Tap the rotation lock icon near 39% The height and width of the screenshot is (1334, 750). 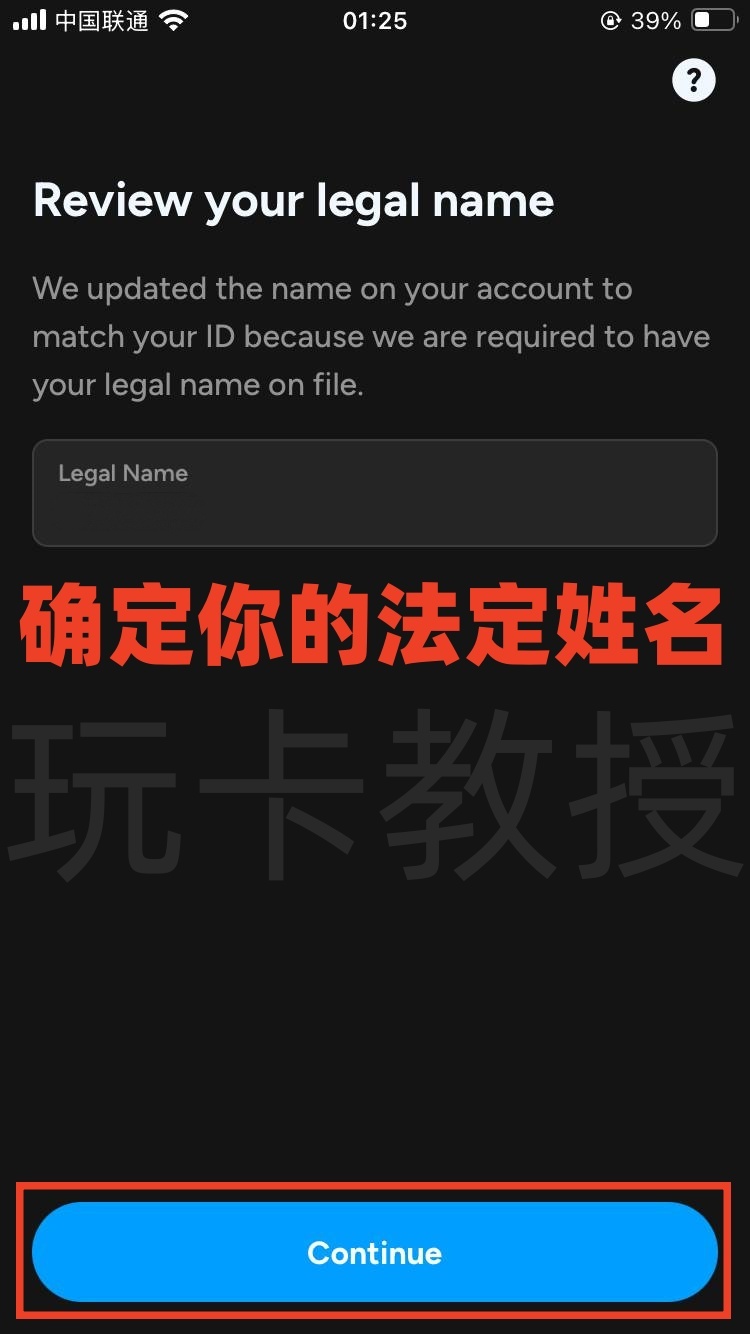tap(609, 19)
